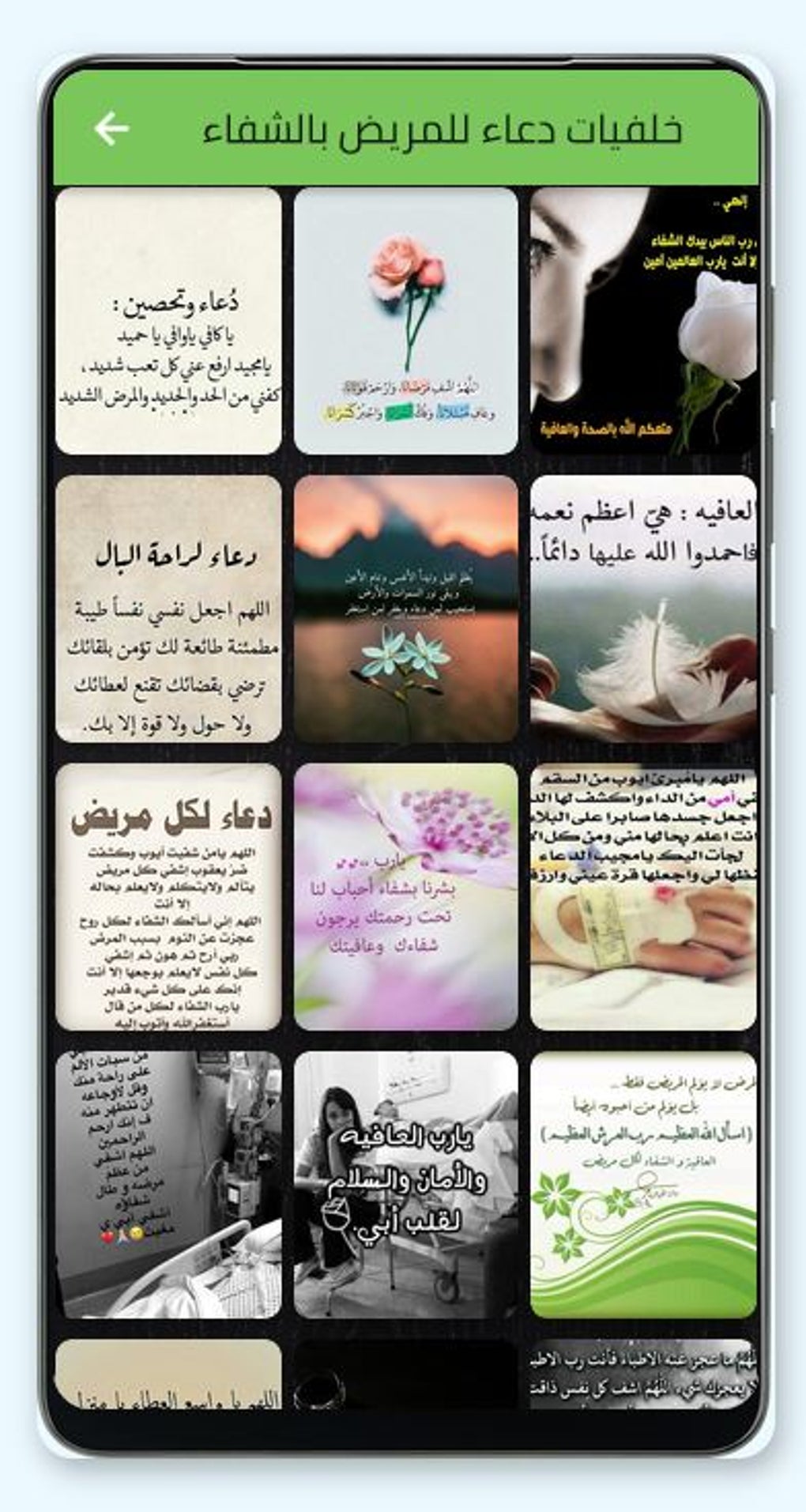This screenshot has width=806, height=1512.
Task: Open the "دعاء لكل مريض" wallpaper
Action: pyautogui.click(x=168, y=896)
